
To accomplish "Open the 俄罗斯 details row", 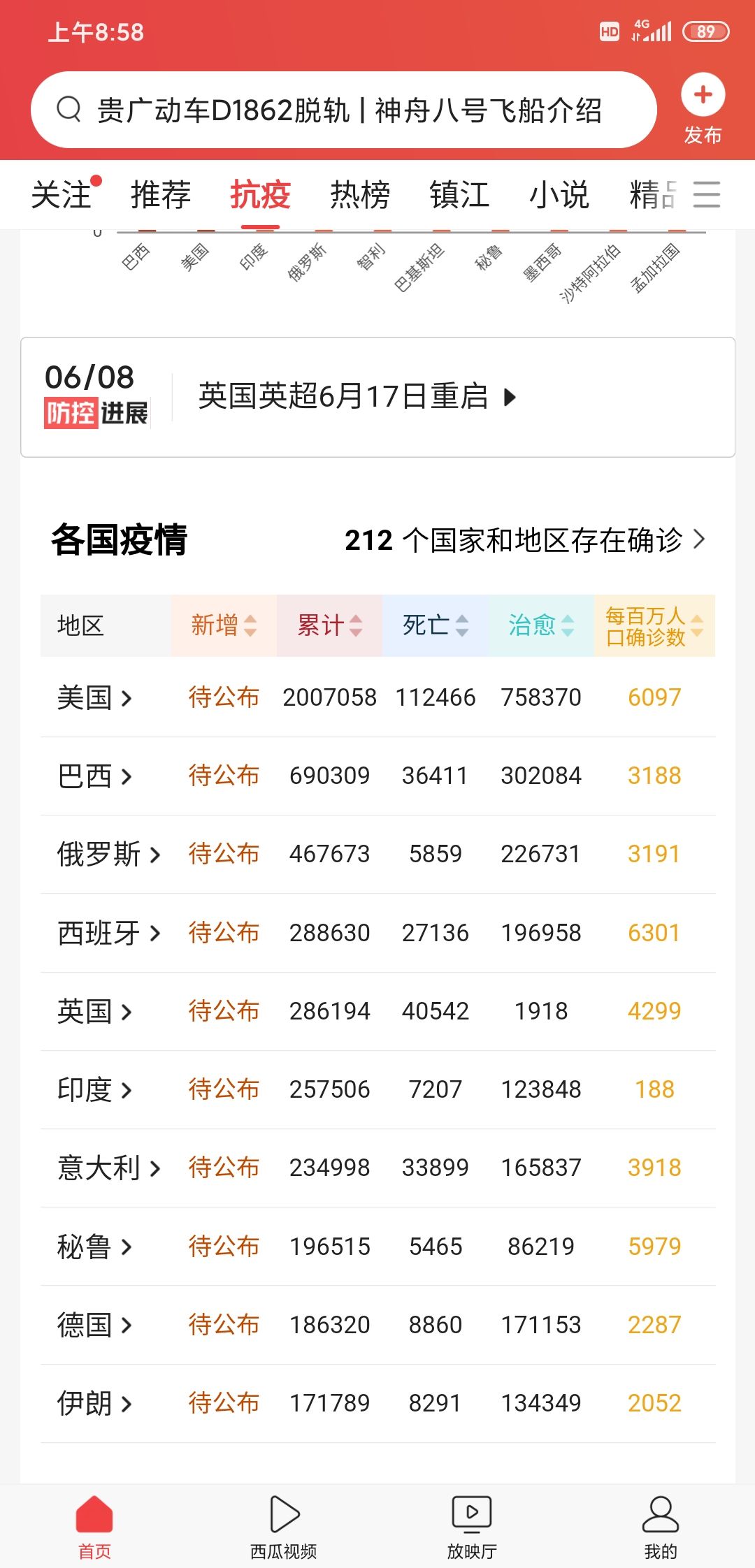I will (x=377, y=854).
